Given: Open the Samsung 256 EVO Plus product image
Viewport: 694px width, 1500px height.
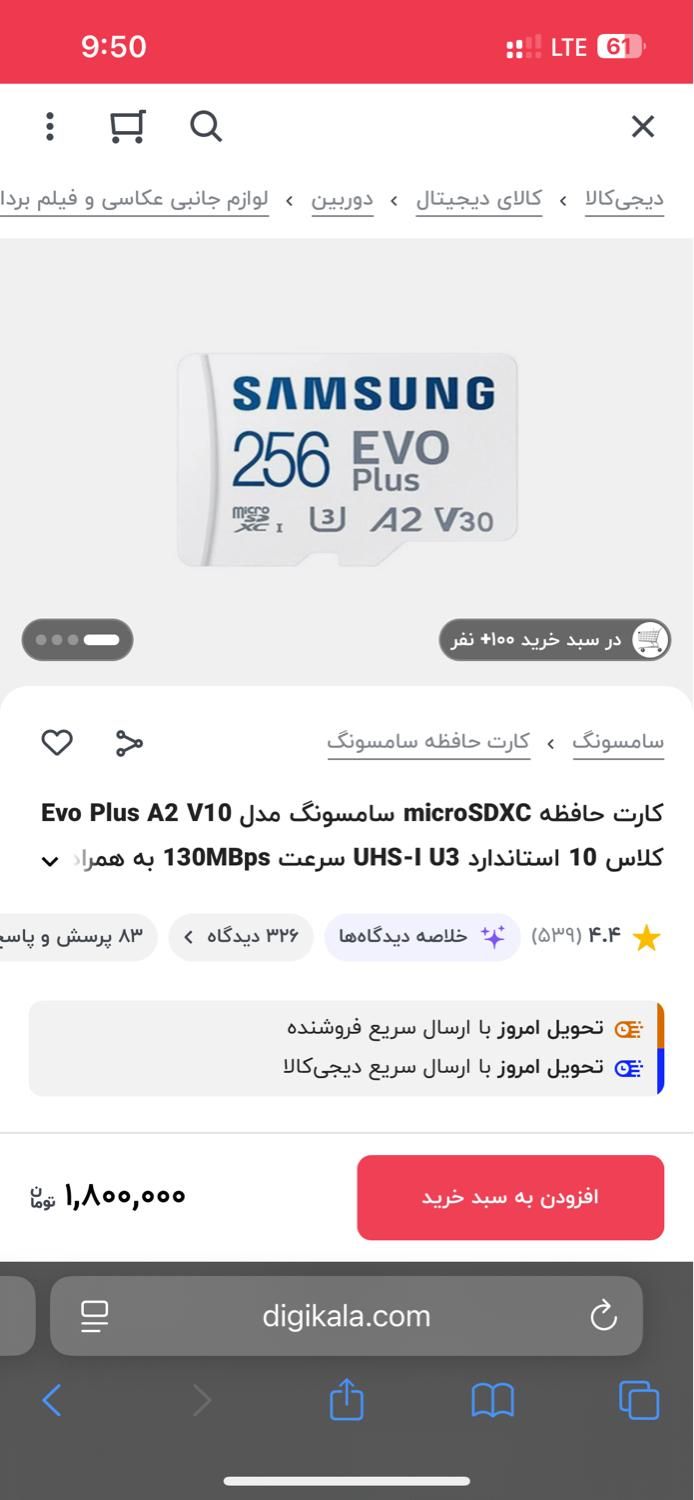Looking at the screenshot, I should (x=347, y=459).
